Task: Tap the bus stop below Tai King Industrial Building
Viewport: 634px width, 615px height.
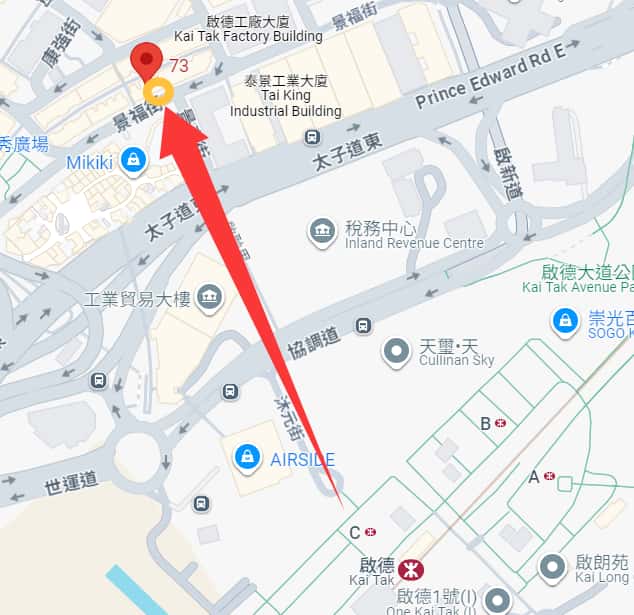Action: tap(313, 136)
